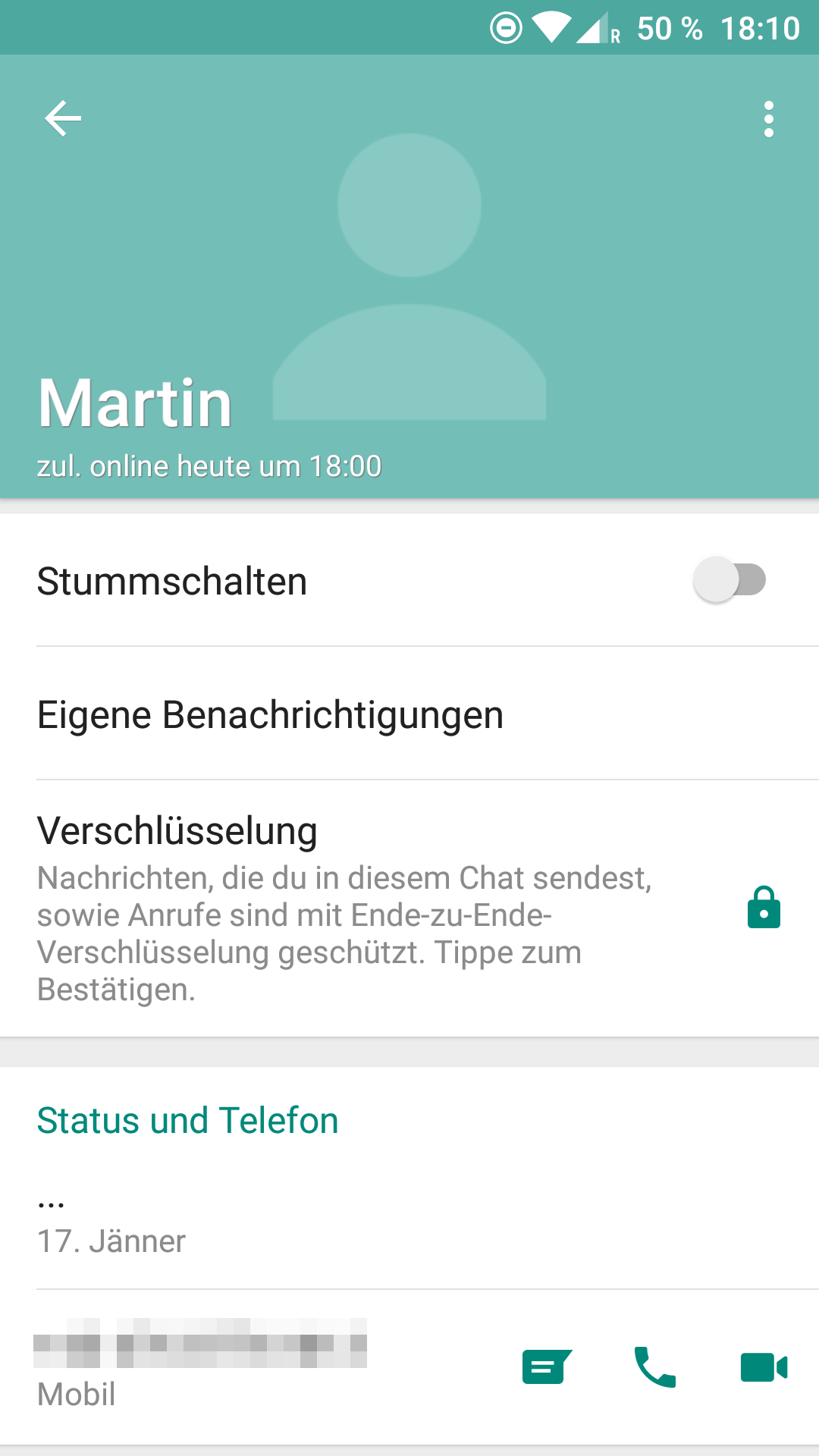Image resolution: width=819 pixels, height=1456 pixels.
Task: Toggle the Stummschalten switch
Action: click(730, 580)
